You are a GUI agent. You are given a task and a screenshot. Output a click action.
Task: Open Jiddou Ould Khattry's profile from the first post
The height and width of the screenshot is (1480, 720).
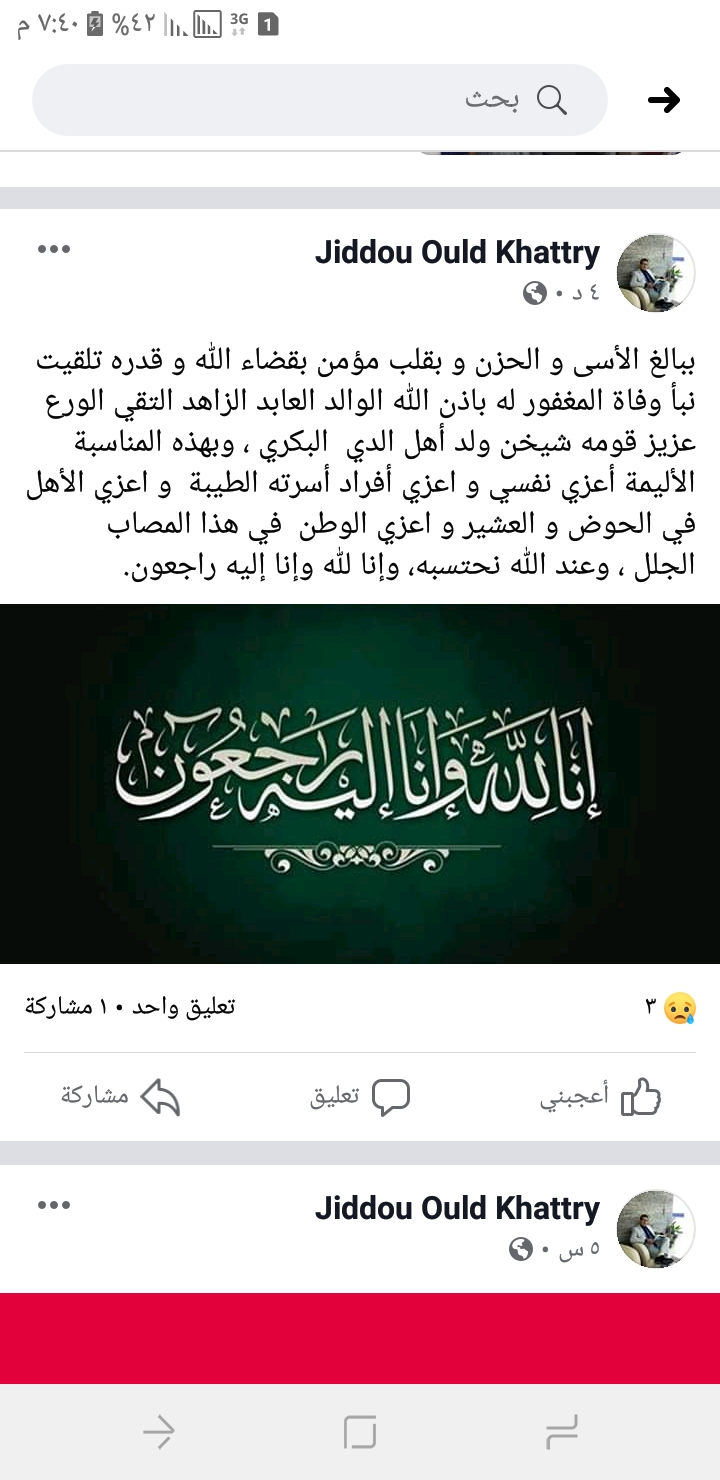[457, 252]
